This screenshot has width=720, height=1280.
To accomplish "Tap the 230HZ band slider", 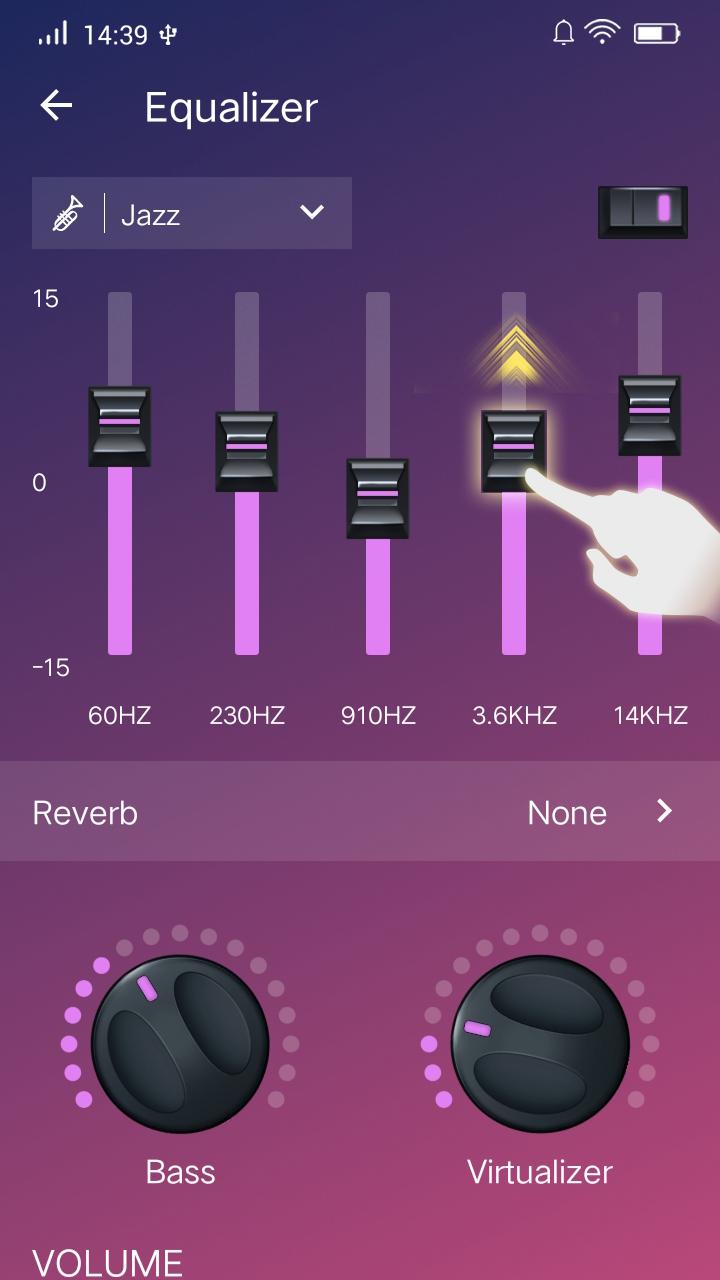I will coord(246,451).
